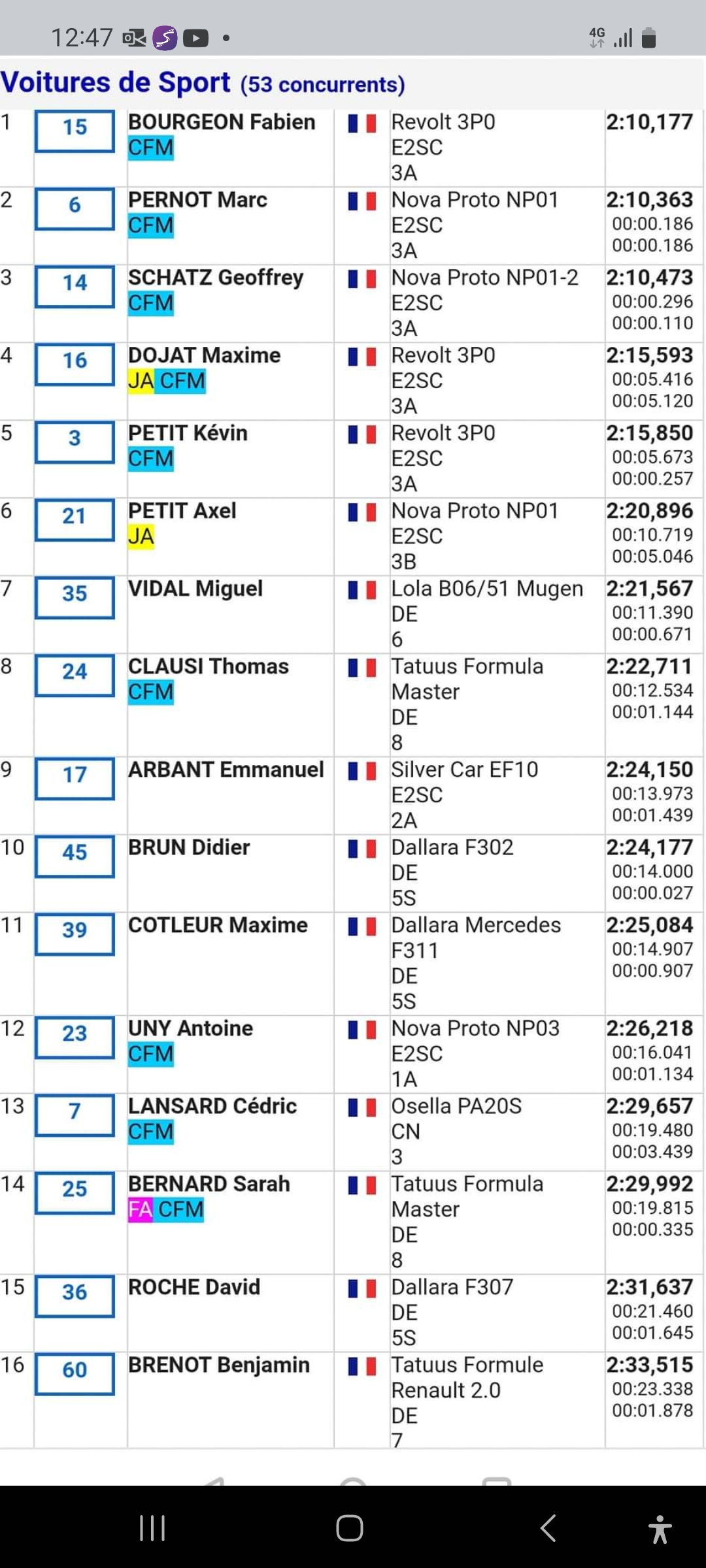Open the recent apps overview
This screenshot has width=706, height=1568.
[x=152, y=1528]
